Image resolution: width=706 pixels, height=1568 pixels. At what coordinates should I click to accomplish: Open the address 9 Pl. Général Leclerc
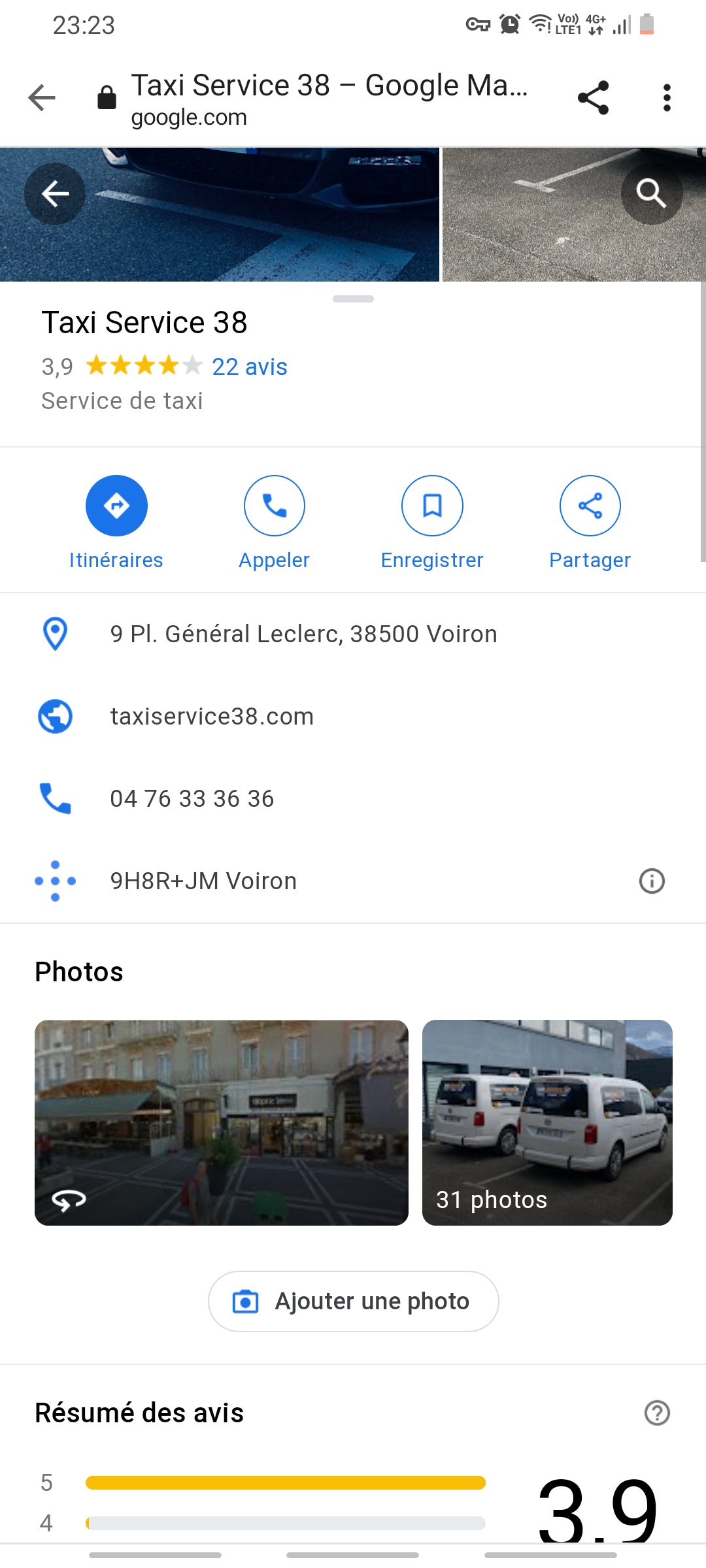(303, 634)
